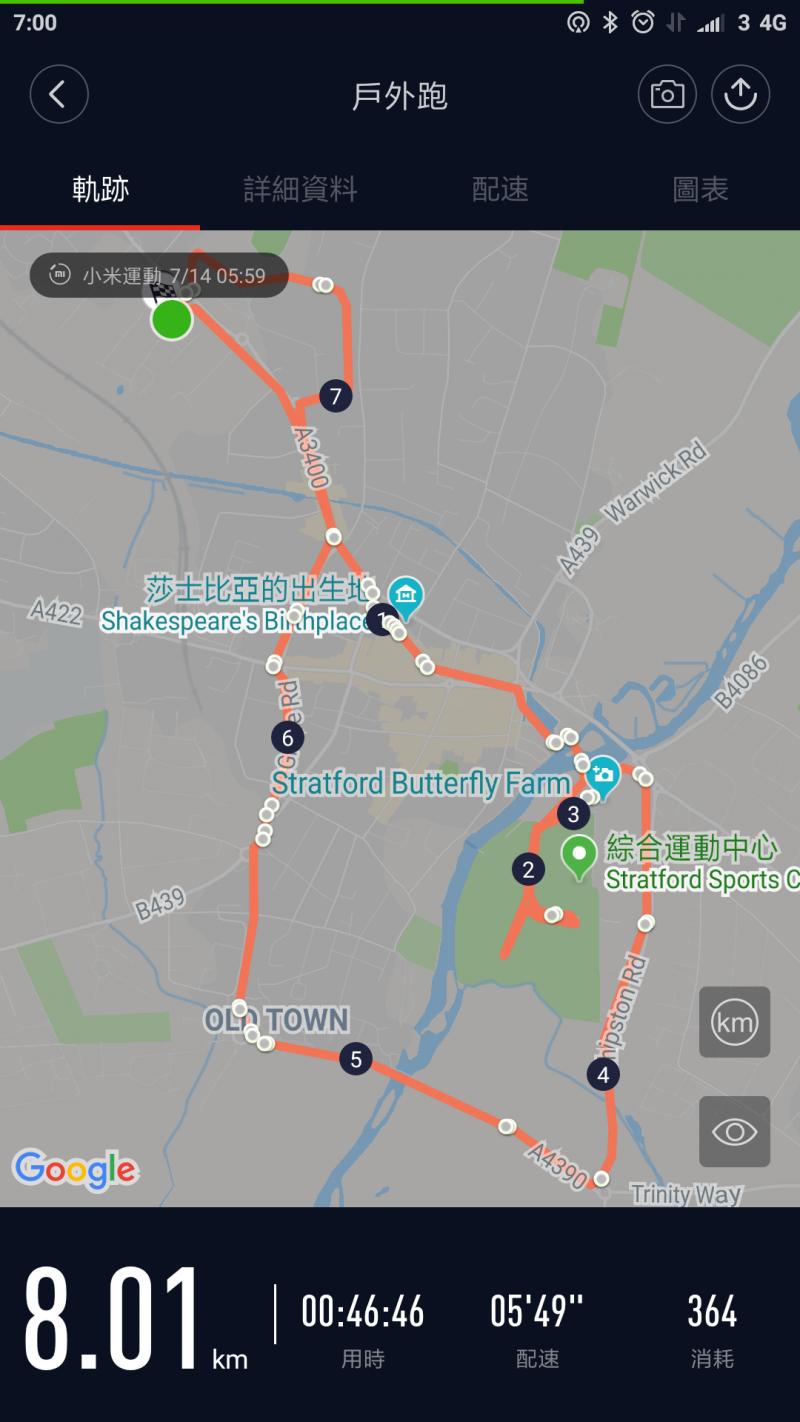This screenshot has width=800, height=1422.
Task: Share this outdoor run
Action: tap(740, 95)
